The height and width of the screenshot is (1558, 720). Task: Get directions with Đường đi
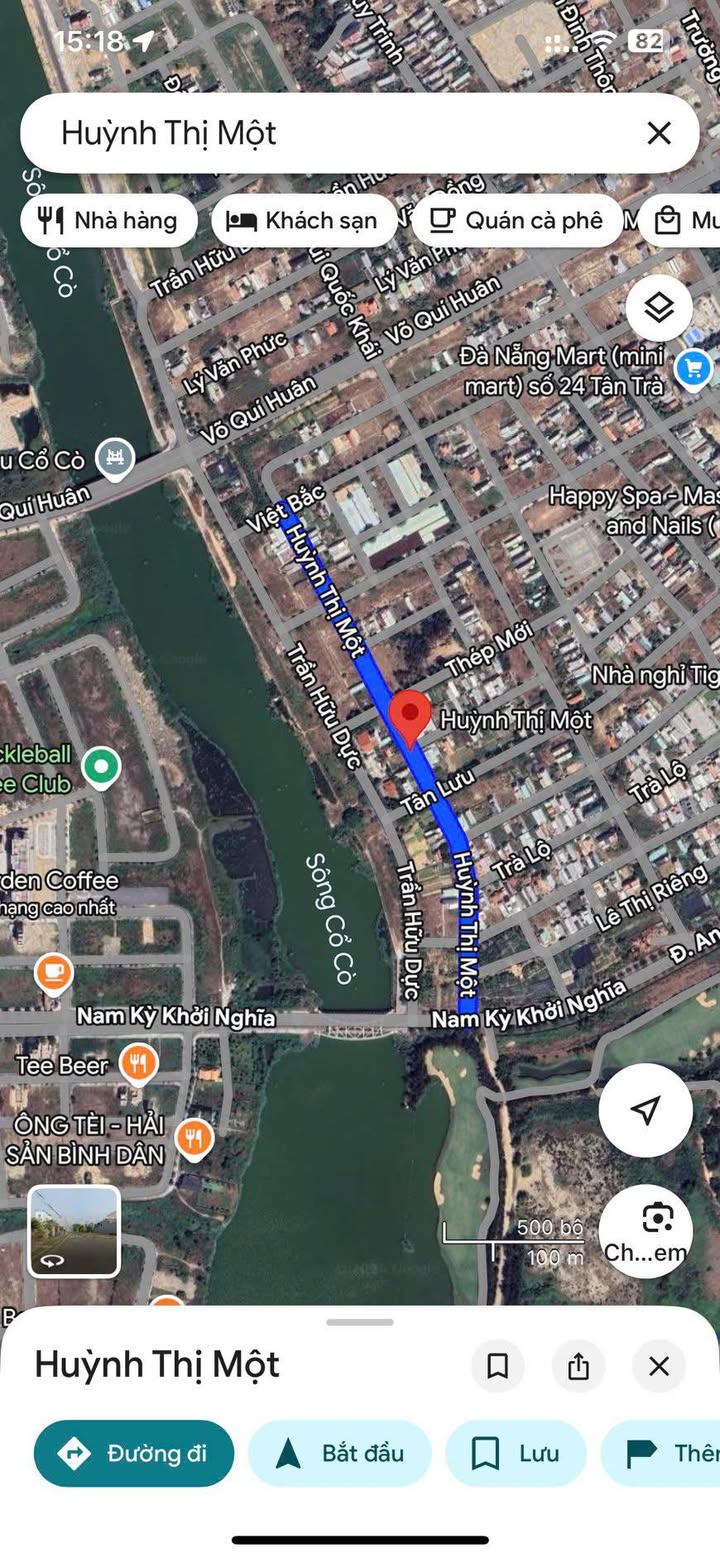[x=134, y=1453]
